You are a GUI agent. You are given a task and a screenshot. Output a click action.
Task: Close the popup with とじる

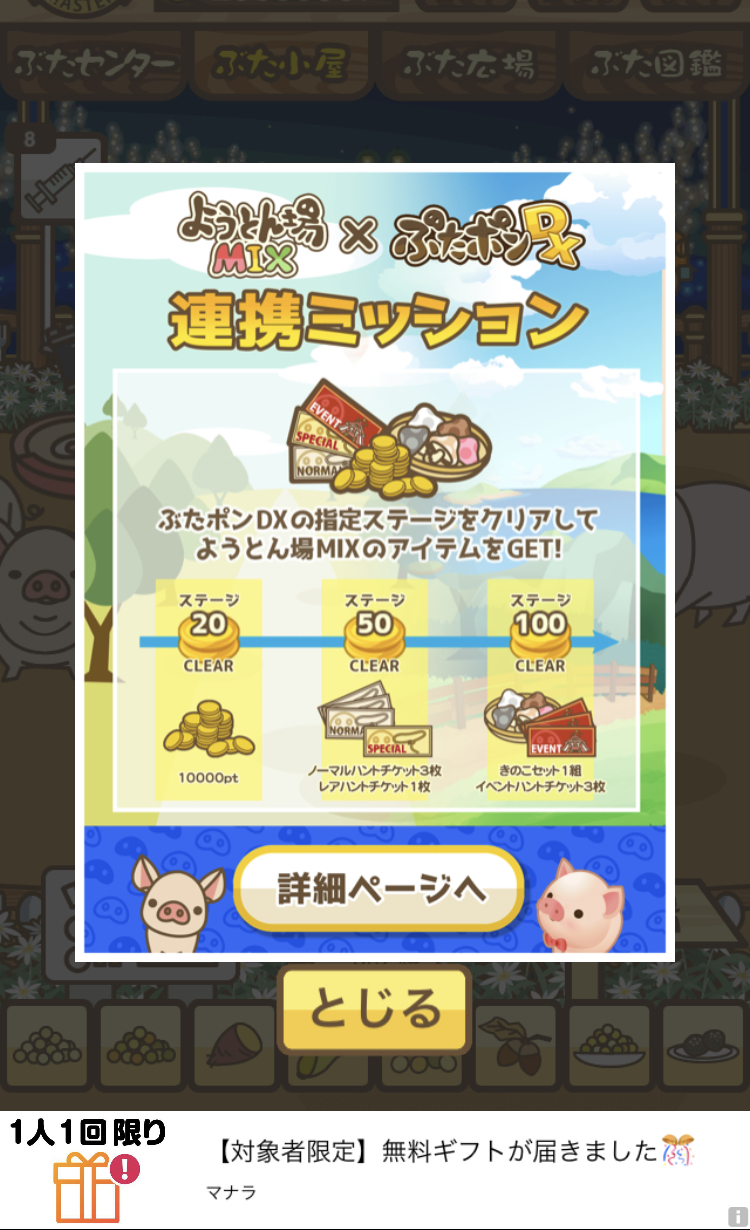pyautogui.click(x=374, y=1009)
